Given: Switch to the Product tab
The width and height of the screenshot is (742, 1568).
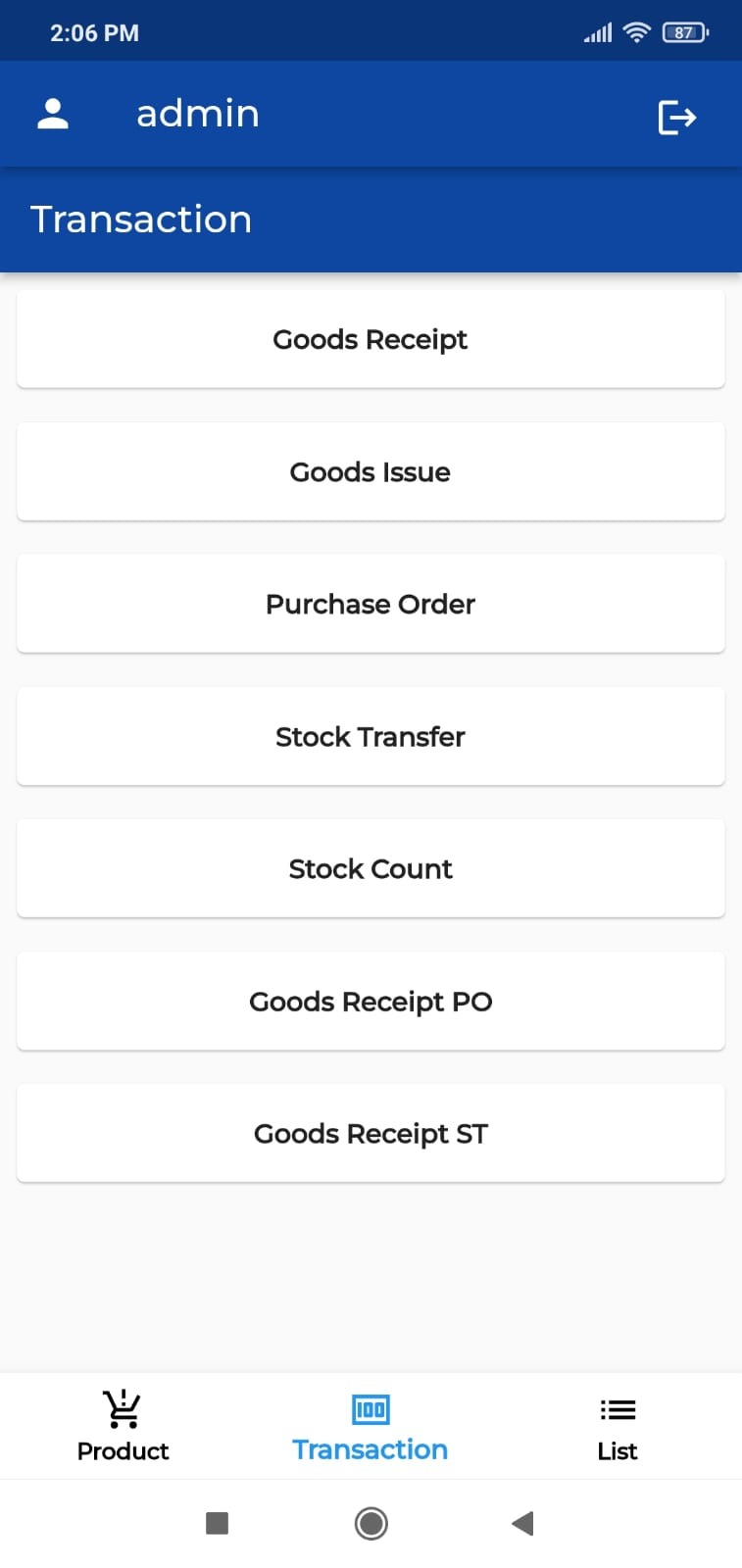Looking at the screenshot, I should click(123, 1426).
